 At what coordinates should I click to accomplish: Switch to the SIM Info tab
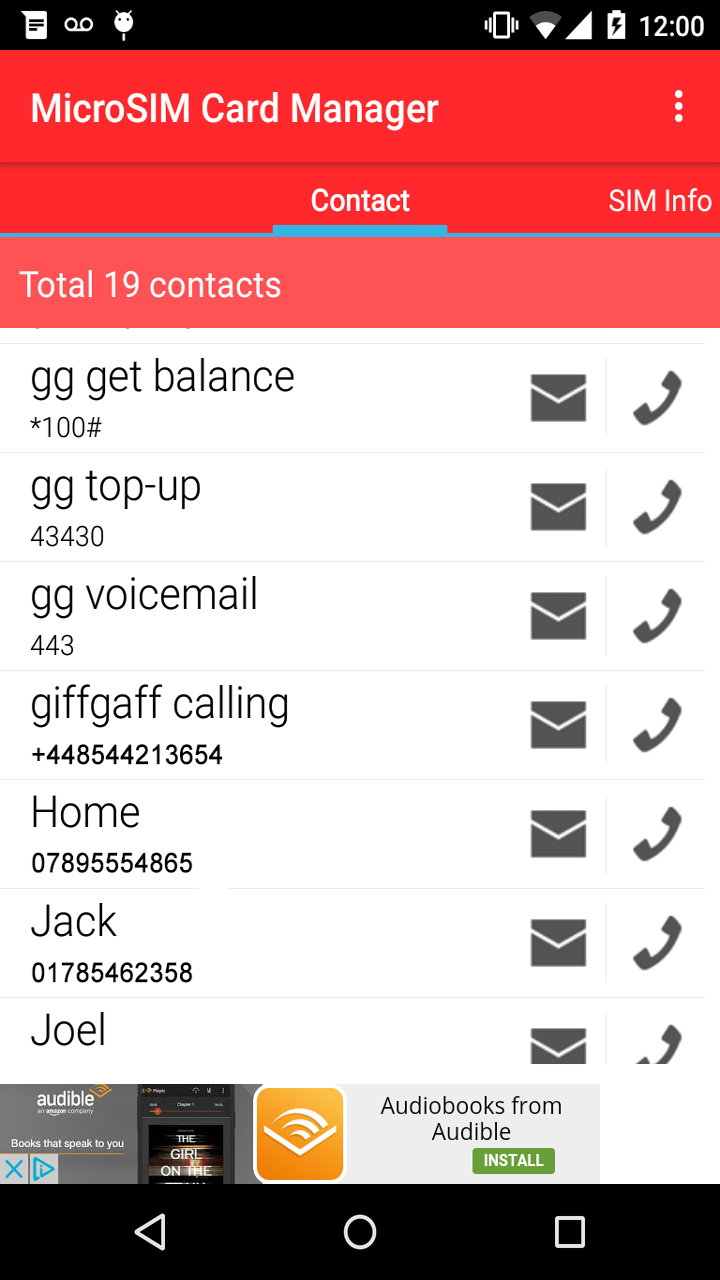coord(660,201)
